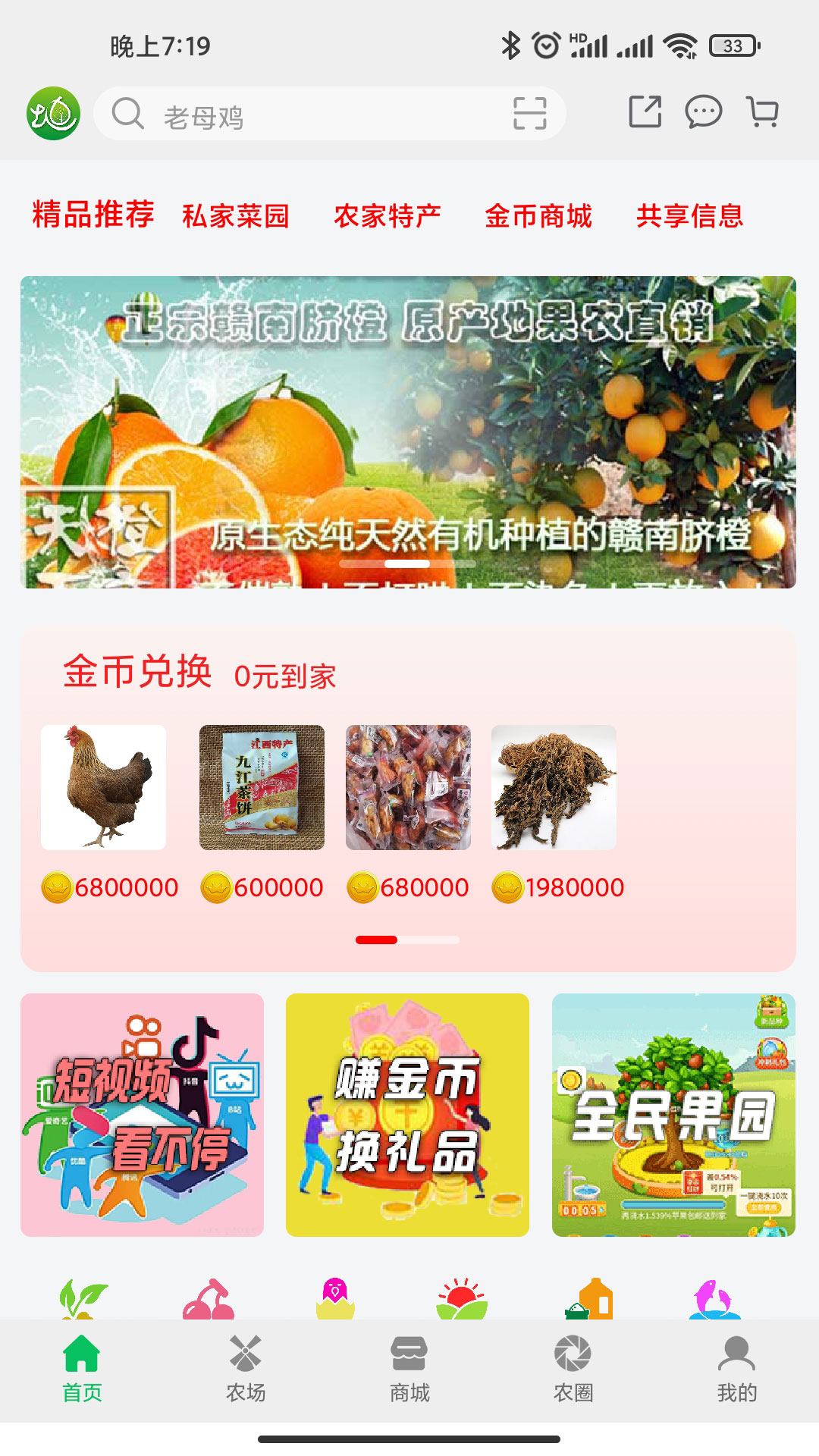Open the 赚金币换礼品 tile
Screen dimensions: 819x1456
point(407,1115)
